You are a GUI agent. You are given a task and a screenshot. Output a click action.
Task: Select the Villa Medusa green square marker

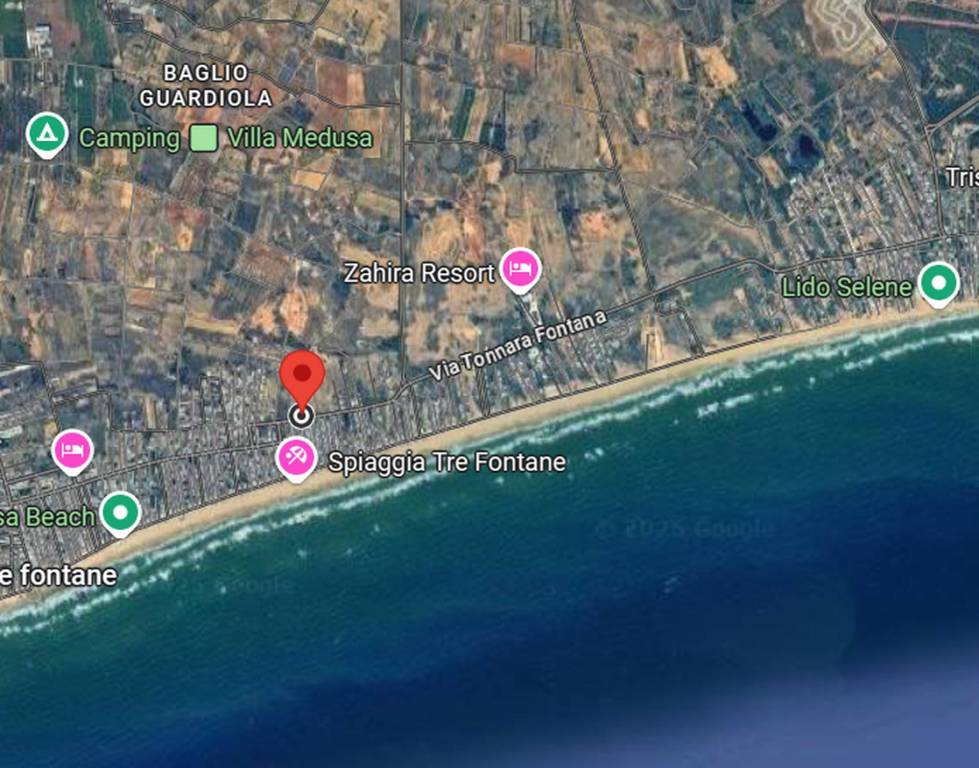click(x=204, y=138)
